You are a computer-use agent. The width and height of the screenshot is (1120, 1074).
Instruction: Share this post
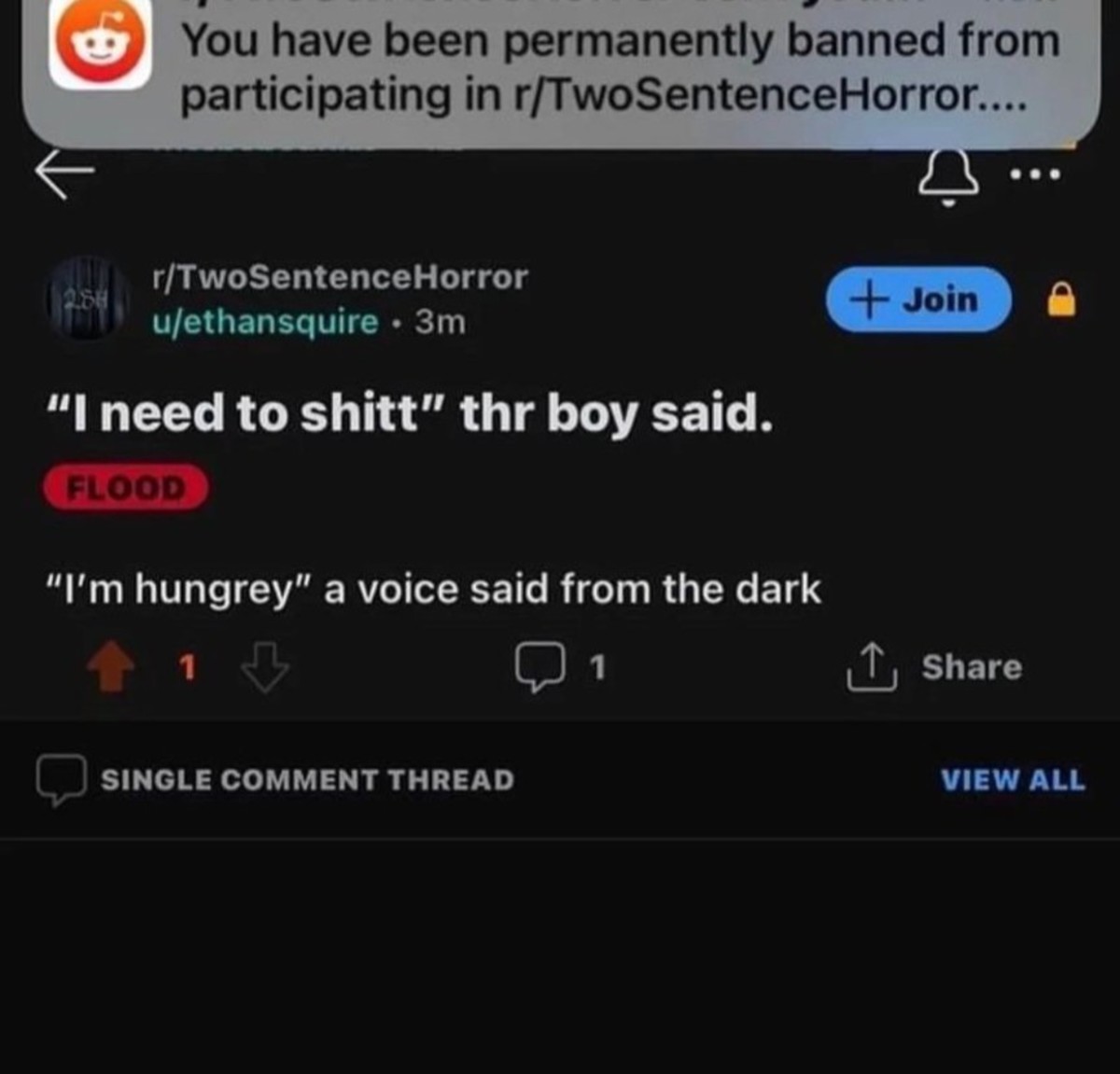point(935,668)
